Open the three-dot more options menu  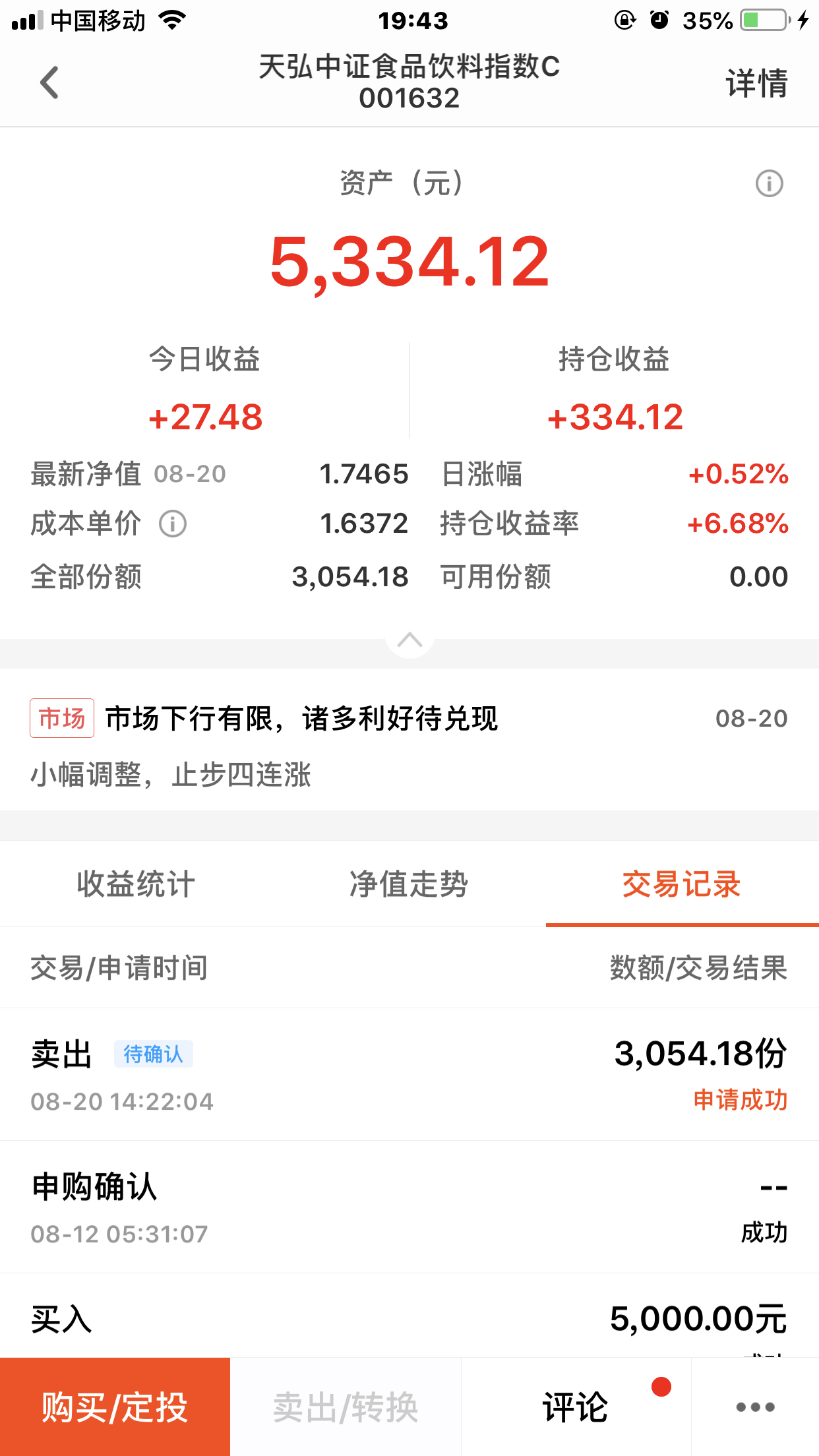click(755, 1407)
